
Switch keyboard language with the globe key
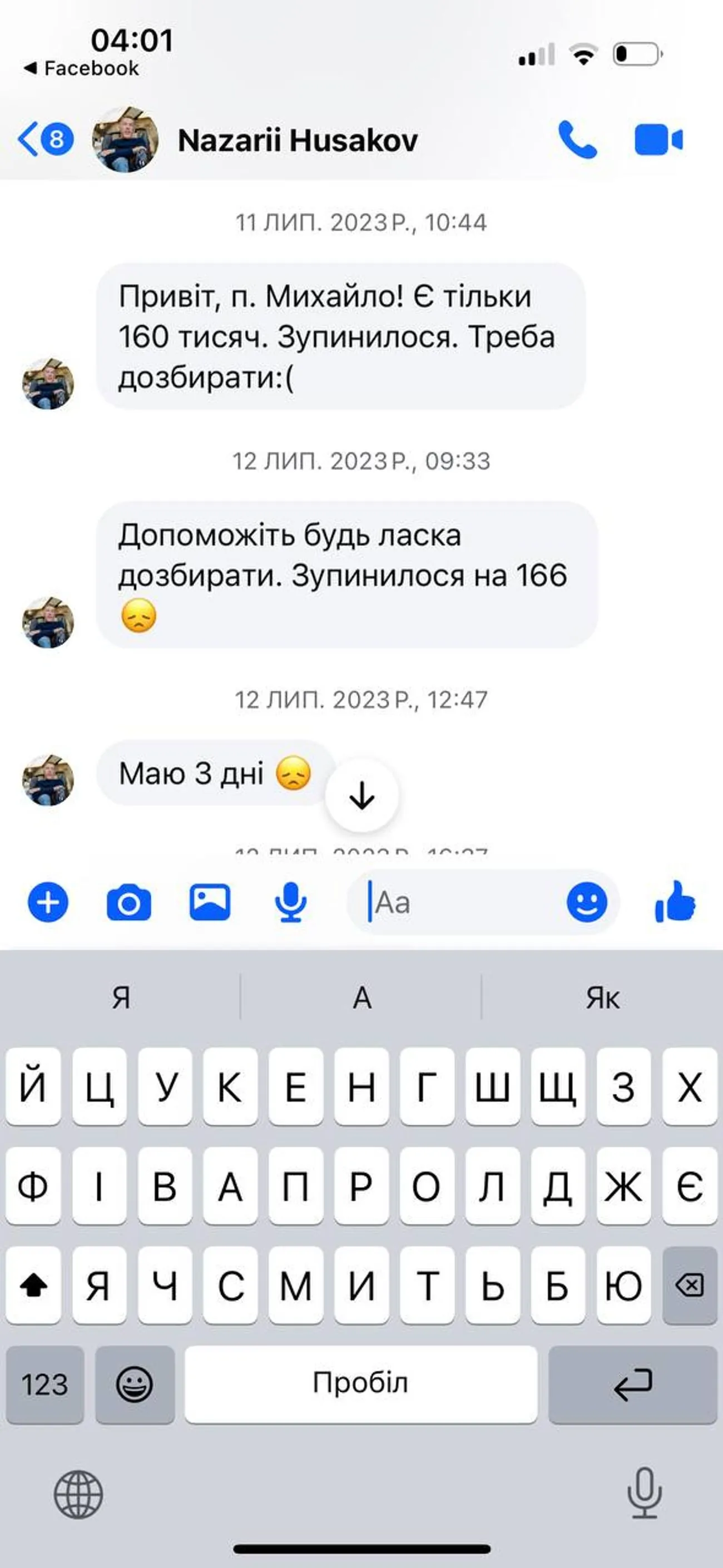point(78,1495)
